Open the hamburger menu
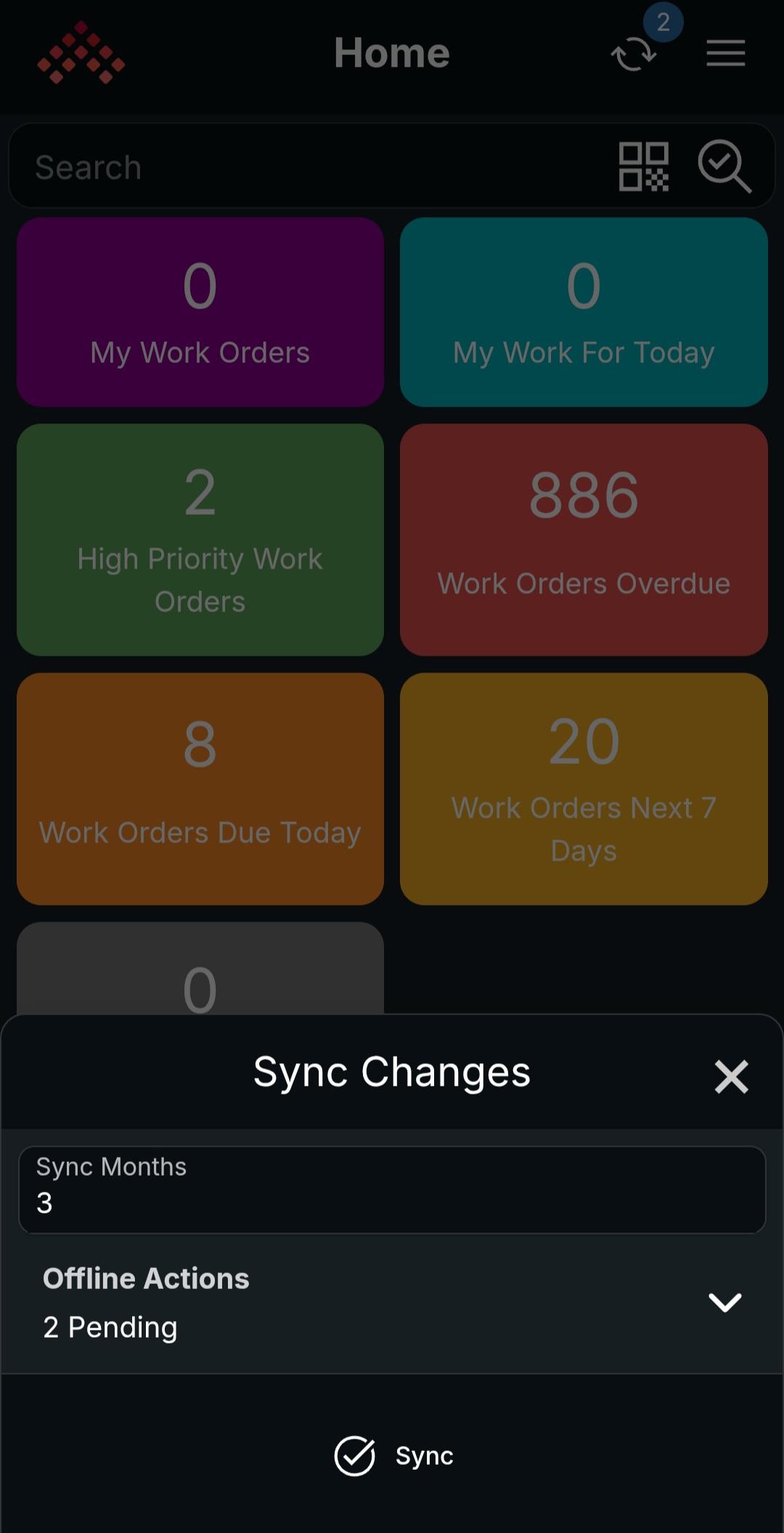Image resolution: width=784 pixels, height=1533 pixels. [726, 53]
